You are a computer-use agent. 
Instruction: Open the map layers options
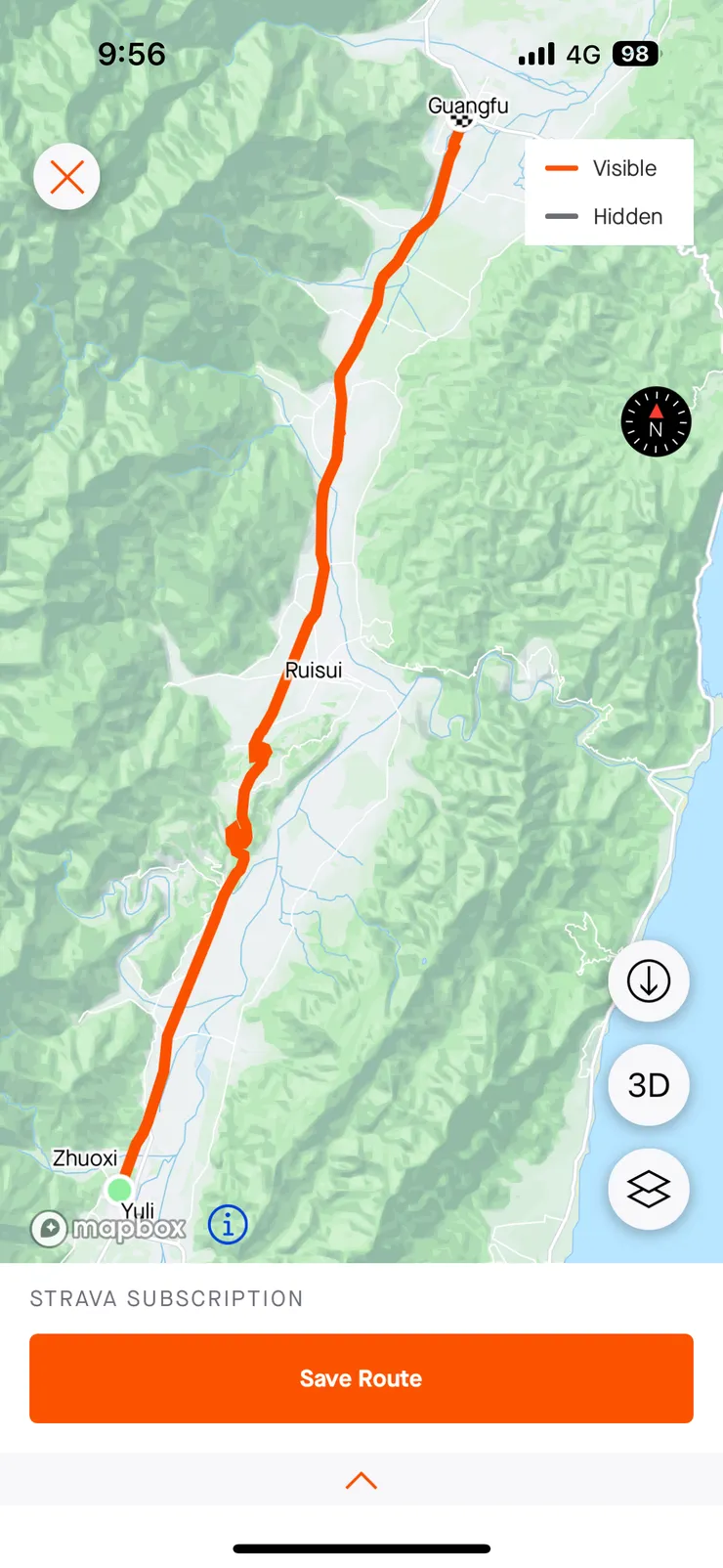pyautogui.click(x=649, y=1189)
